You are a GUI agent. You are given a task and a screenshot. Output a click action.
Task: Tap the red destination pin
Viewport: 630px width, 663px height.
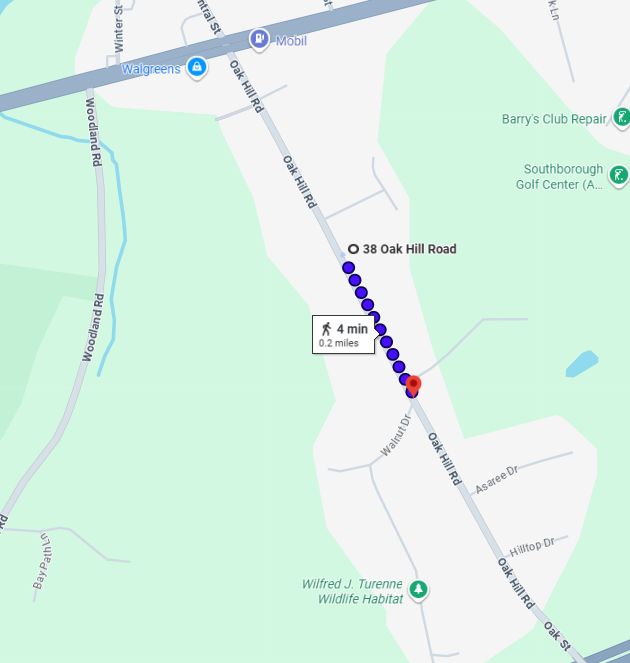(x=413, y=385)
